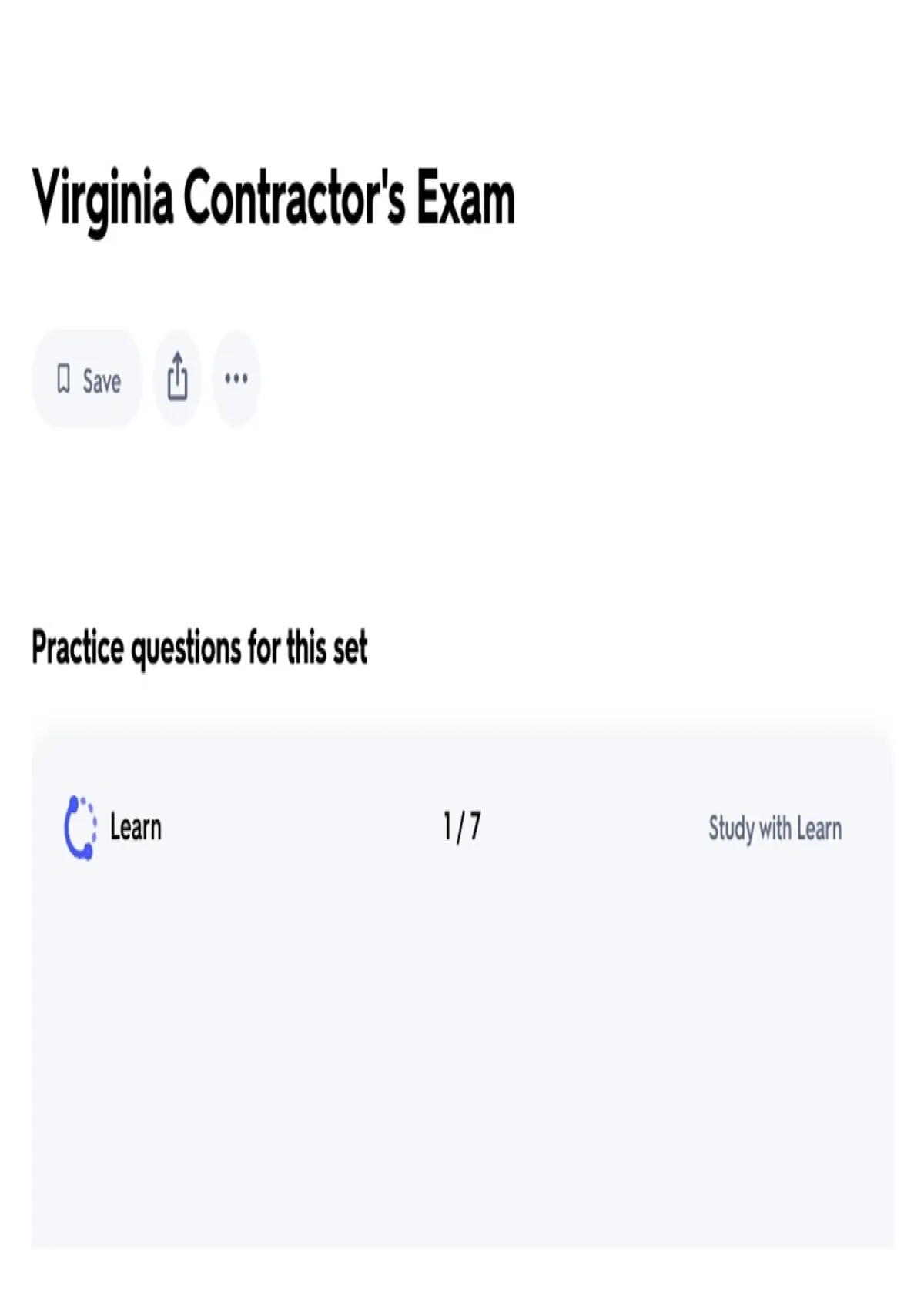Save this Virginia Contractor's Exam set
Image resolution: width=924 pixels, height=1309 pixels.
point(87,379)
